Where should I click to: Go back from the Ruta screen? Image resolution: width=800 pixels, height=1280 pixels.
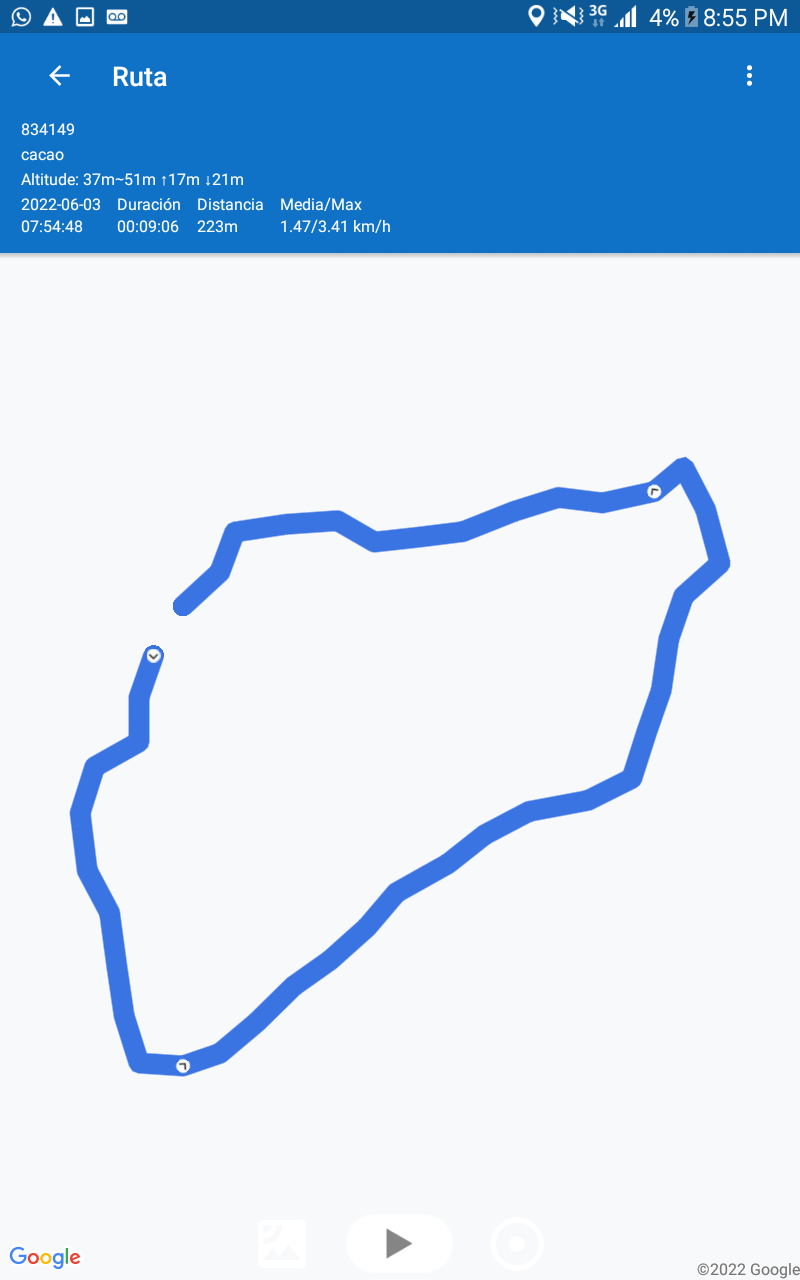point(60,76)
